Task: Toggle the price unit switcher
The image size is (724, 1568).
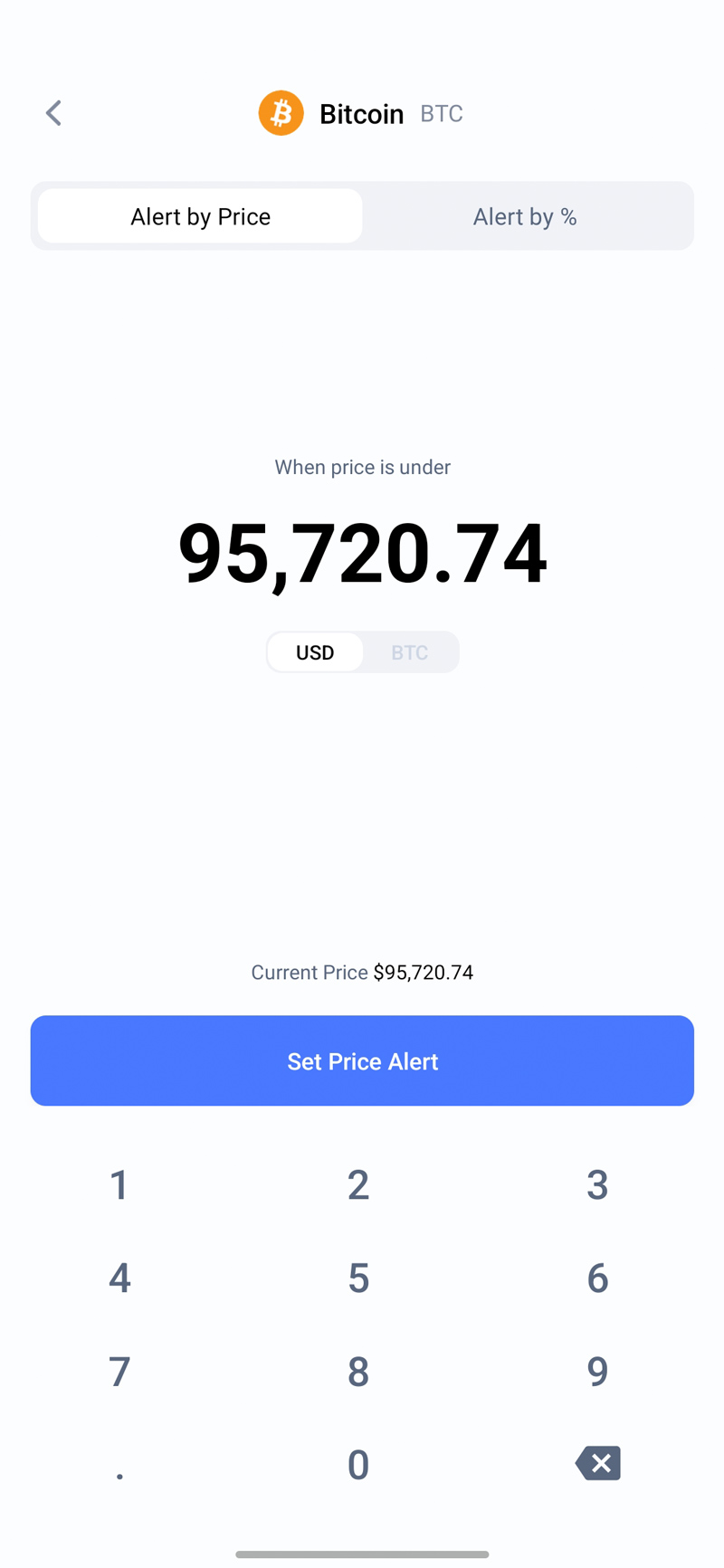Action: [x=362, y=651]
